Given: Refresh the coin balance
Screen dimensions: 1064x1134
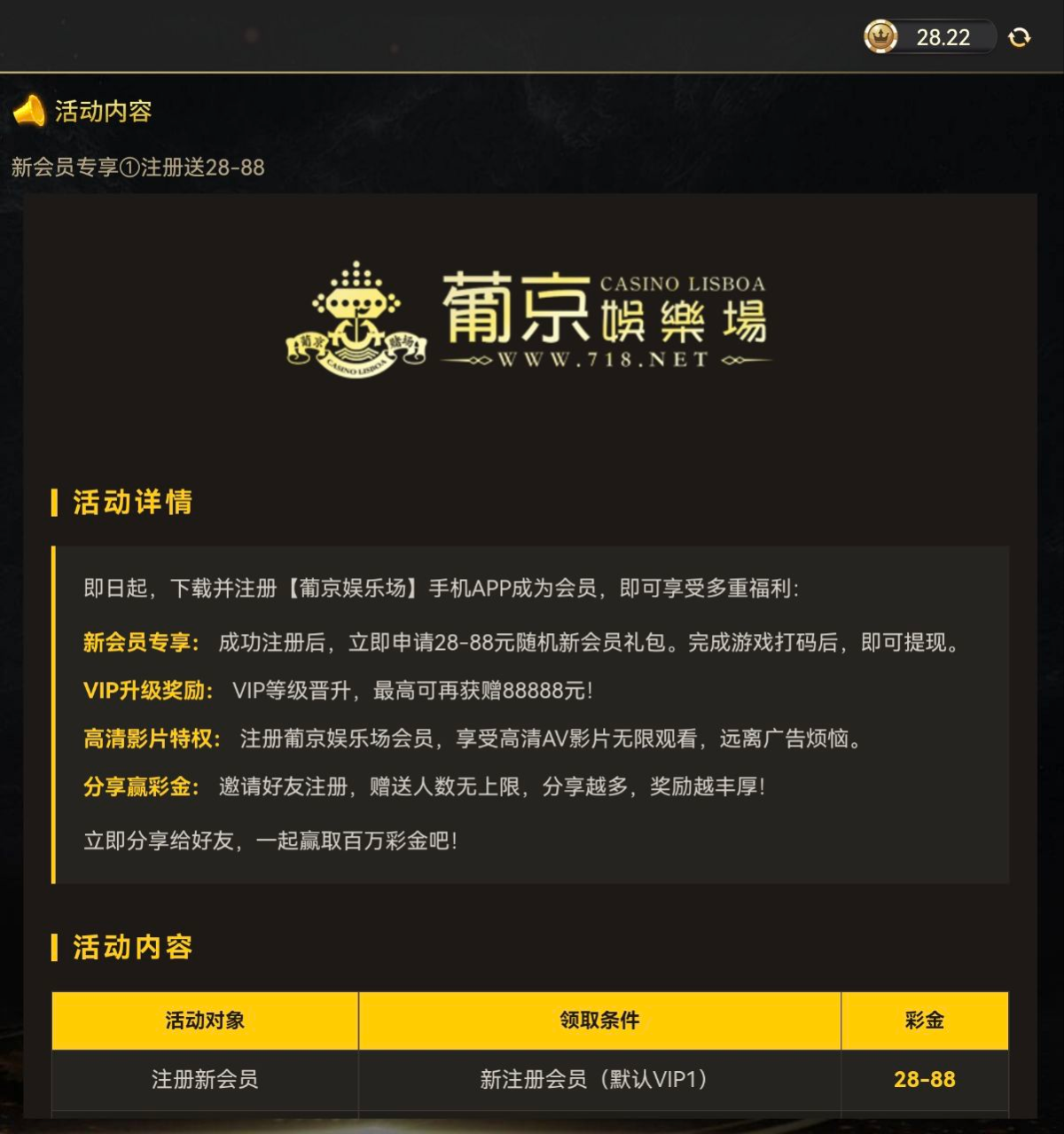Looking at the screenshot, I should point(1020,37).
